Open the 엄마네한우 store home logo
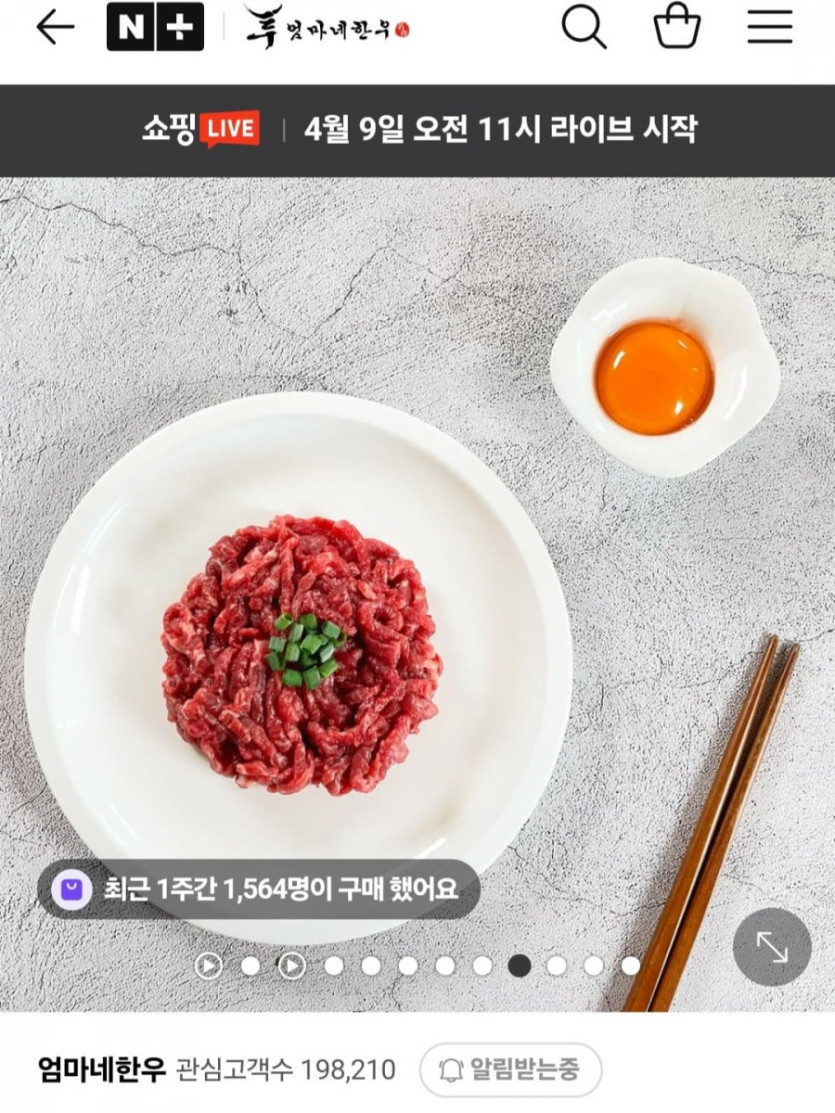This screenshot has height=1113, width=835. coord(327,27)
